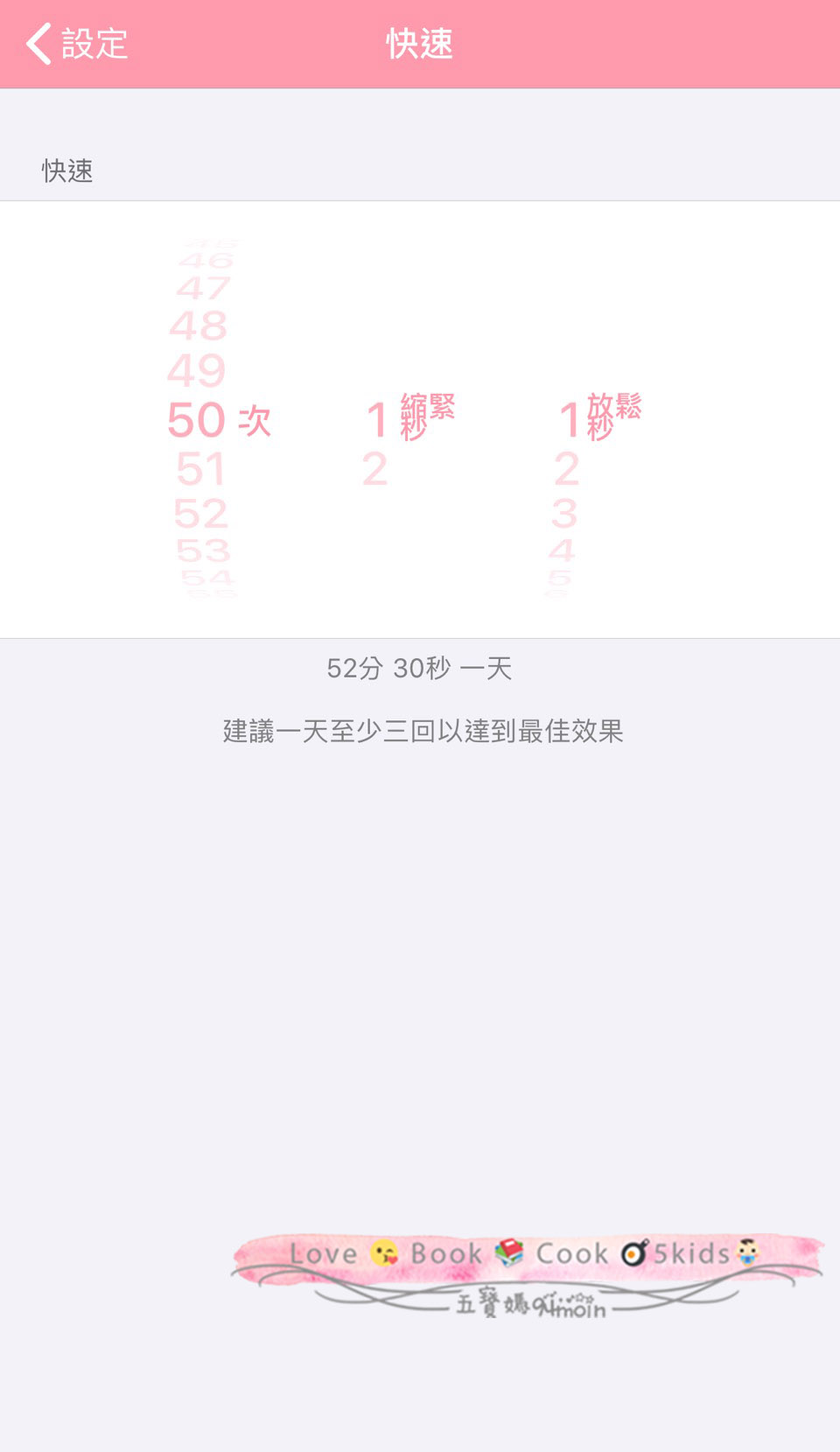Choose 4 seconds in the 放鬆 picker
The width and height of the screenshot is (840, 1452).
pos(562,551)
